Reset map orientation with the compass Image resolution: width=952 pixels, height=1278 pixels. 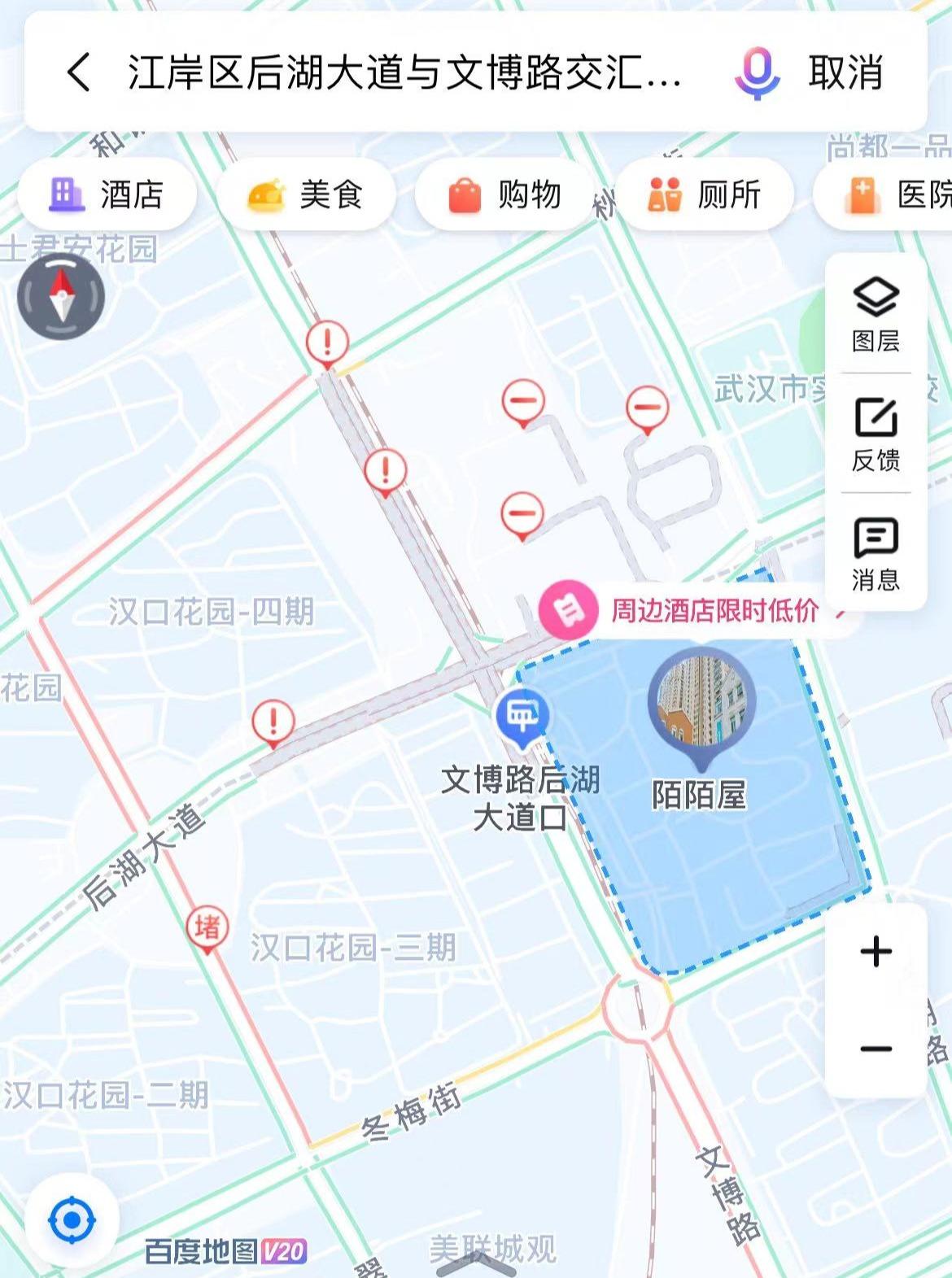[61, 296]
